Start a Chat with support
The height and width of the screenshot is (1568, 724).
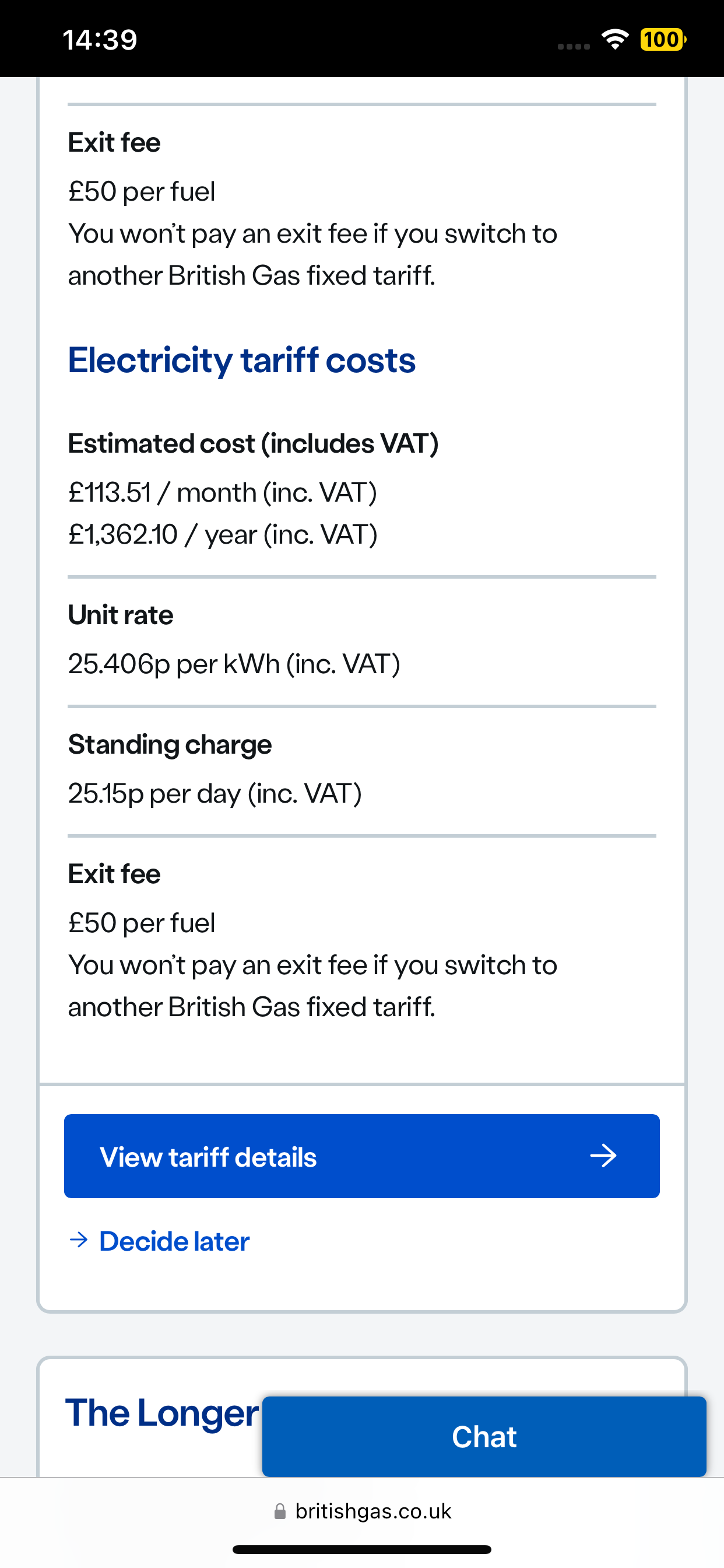click(x=484, y=1436)
